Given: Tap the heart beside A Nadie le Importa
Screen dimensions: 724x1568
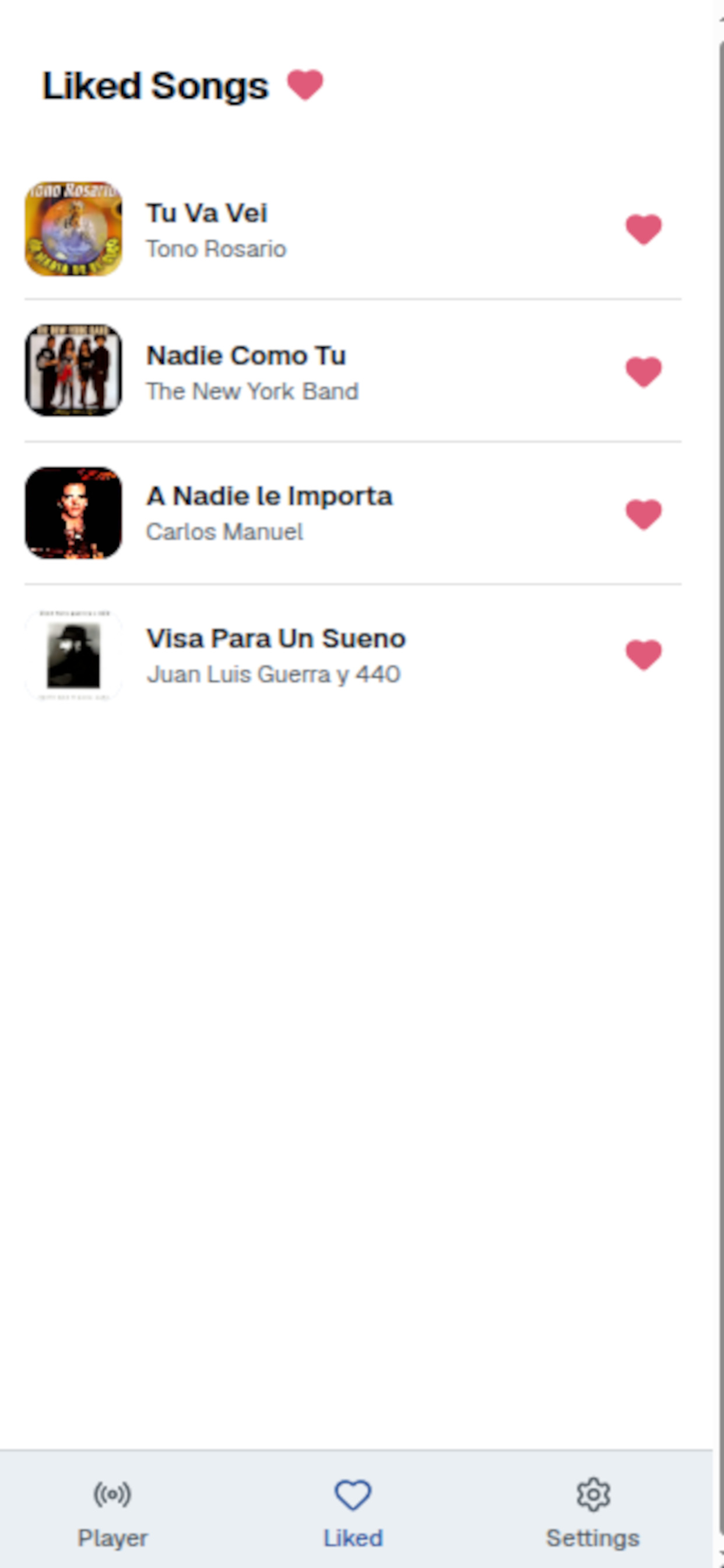Looking at the screenshot, I should tap(643, 514).
